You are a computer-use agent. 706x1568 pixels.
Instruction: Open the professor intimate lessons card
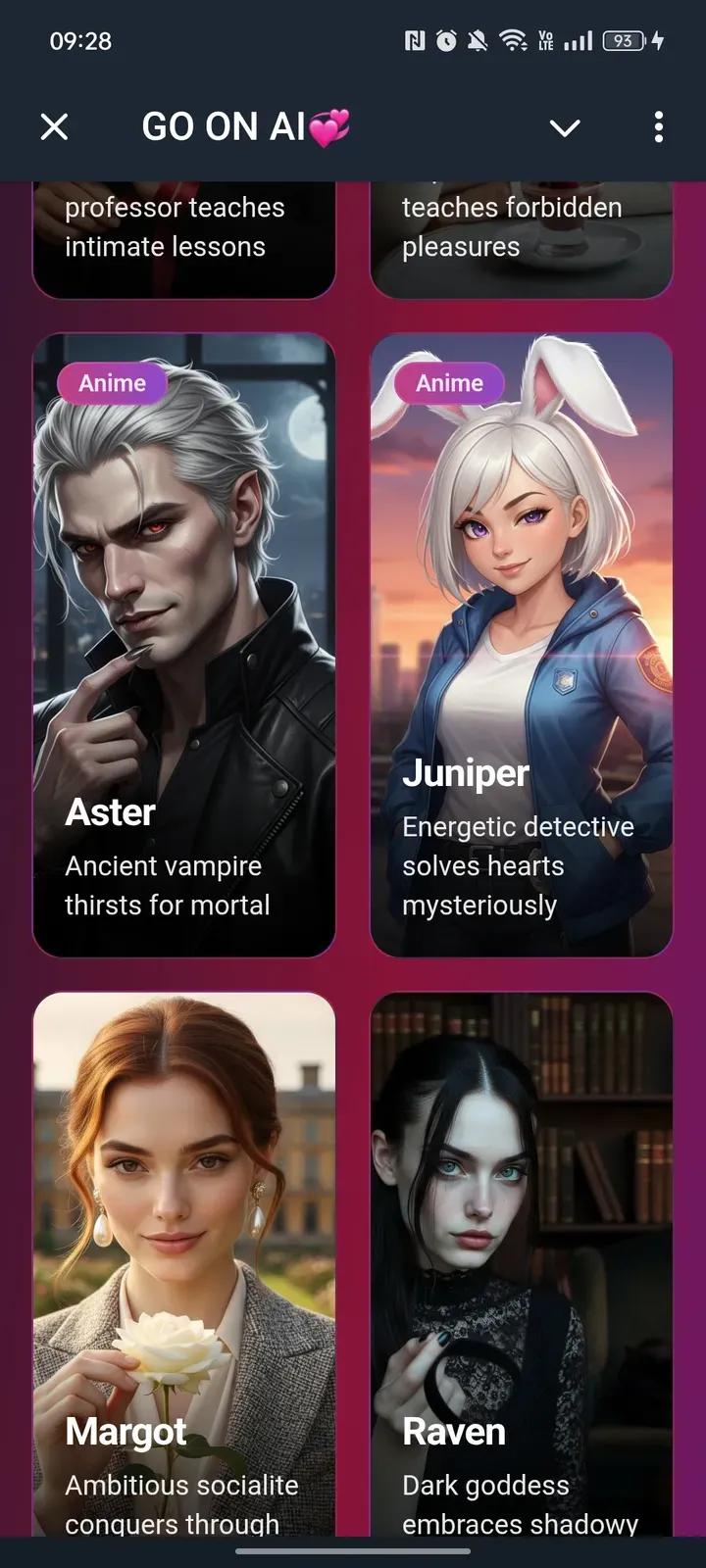(x=184, y=239)
